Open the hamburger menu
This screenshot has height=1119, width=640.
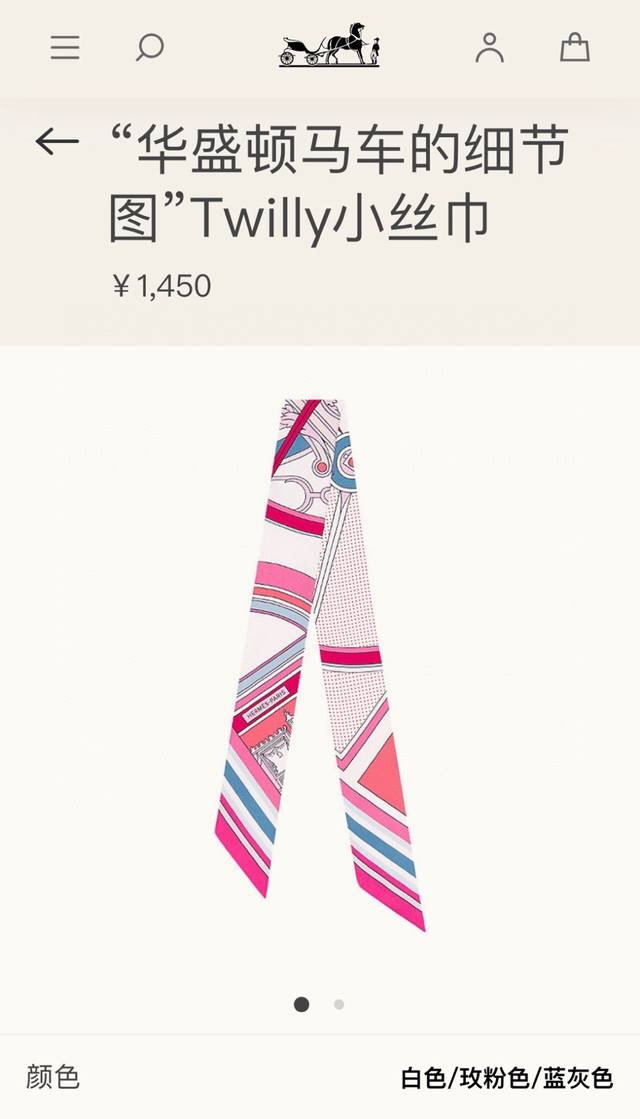click(x=65, y=47)
